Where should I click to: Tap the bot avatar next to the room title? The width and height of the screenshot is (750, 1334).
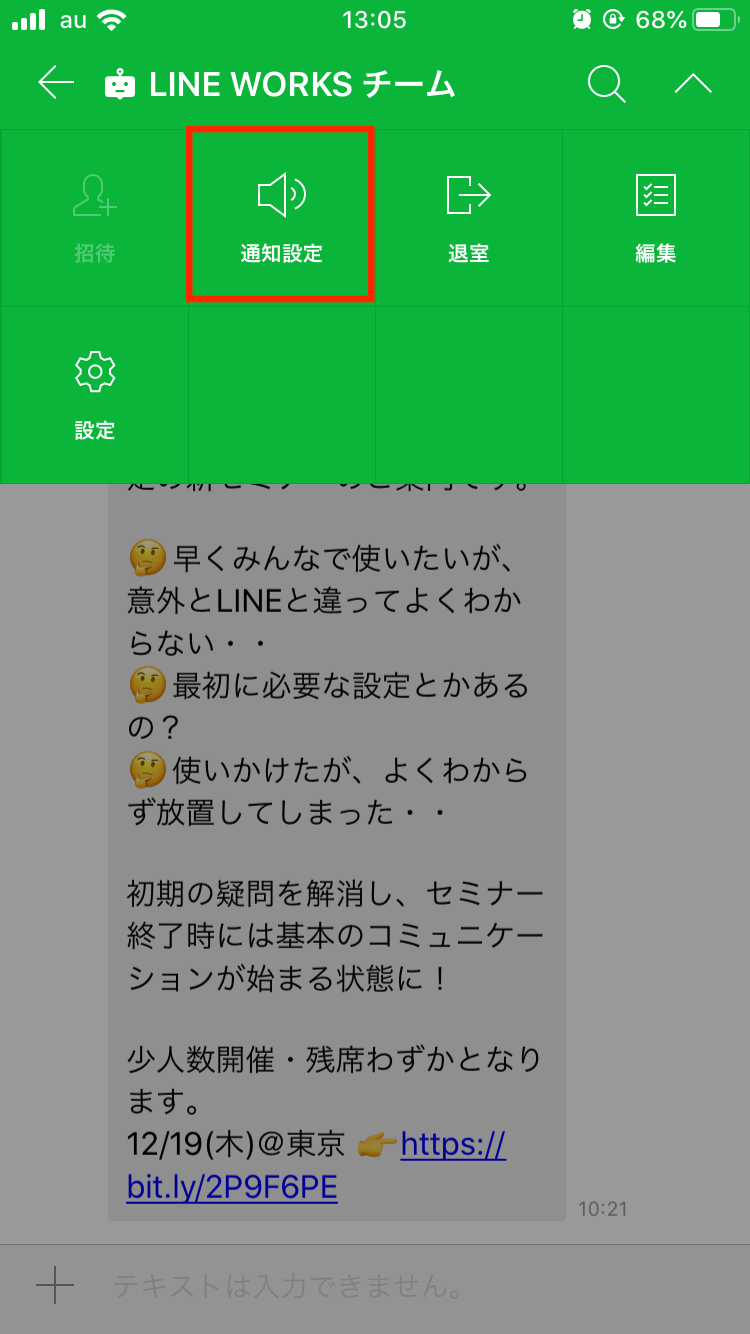122,84
